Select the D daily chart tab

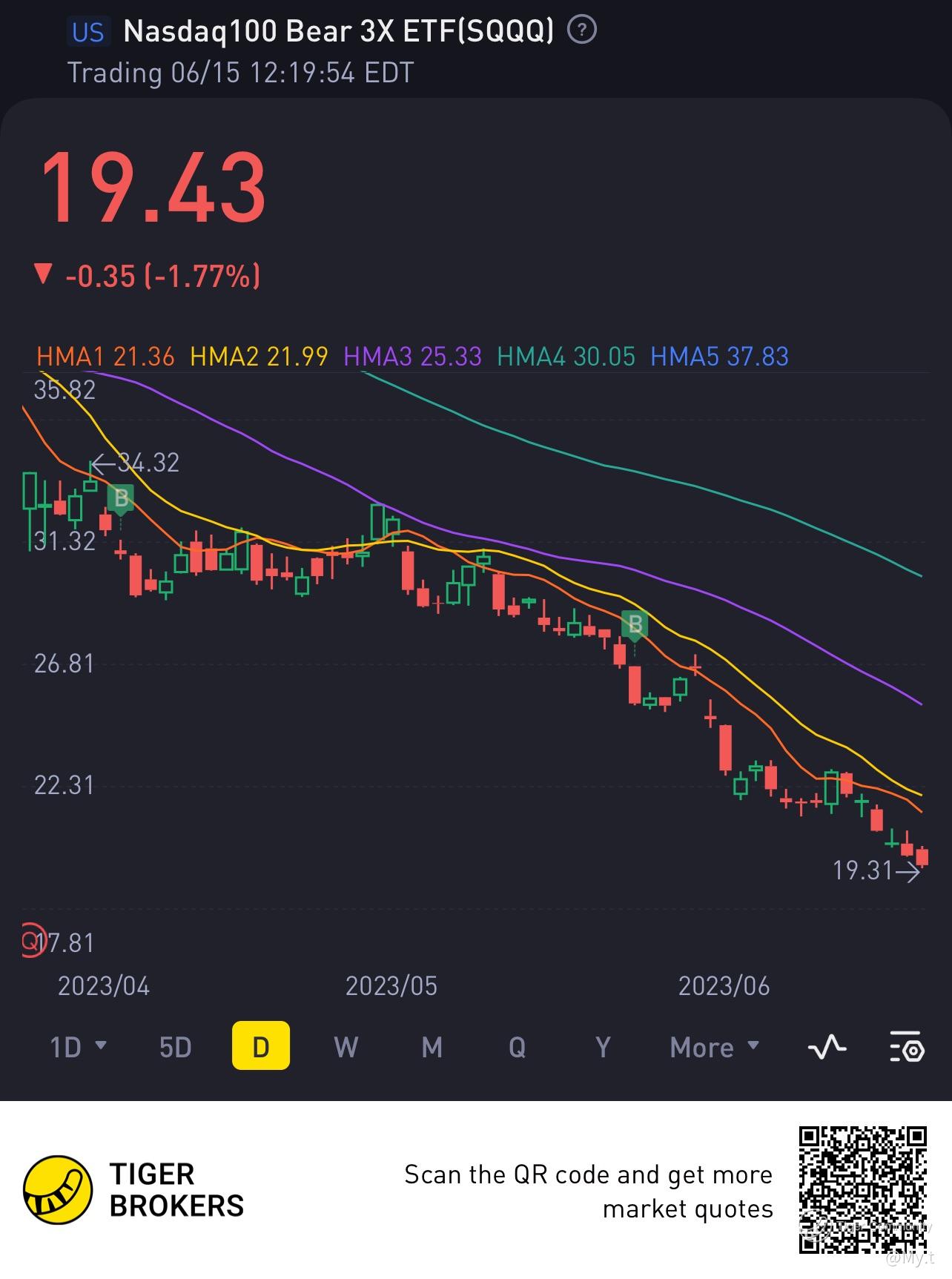click(x=260, y=1046)
